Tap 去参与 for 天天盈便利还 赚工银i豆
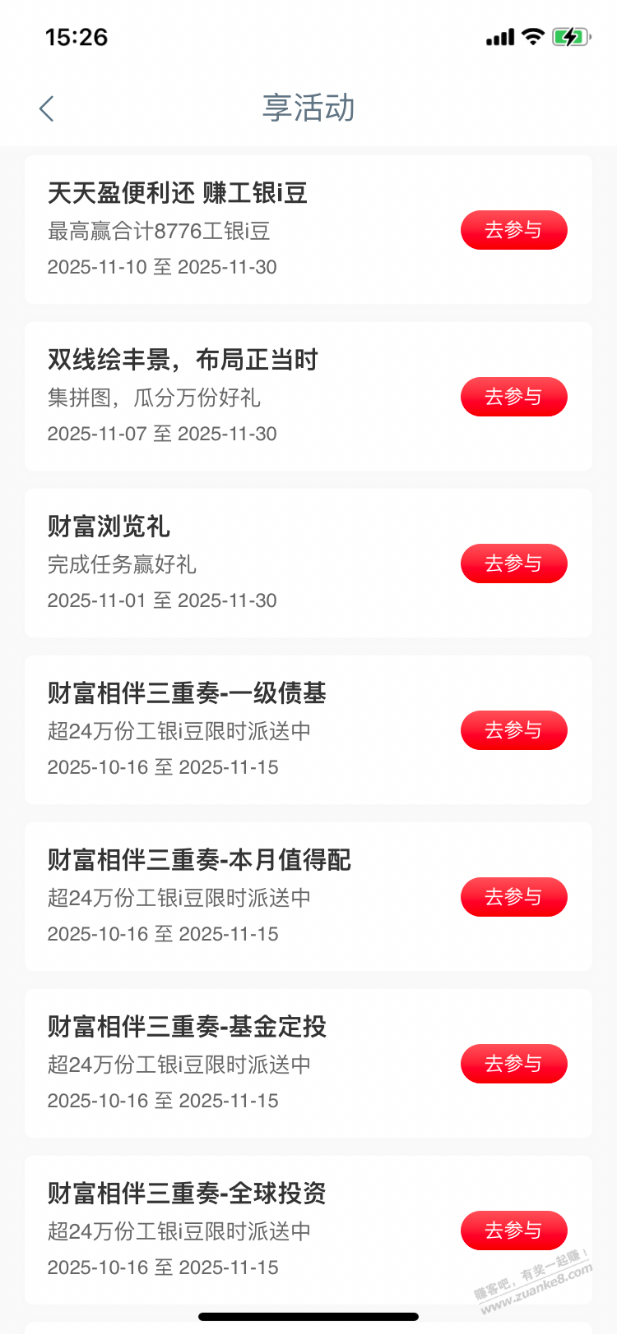Screen dimensions: 617x1334 coord(513,231)
